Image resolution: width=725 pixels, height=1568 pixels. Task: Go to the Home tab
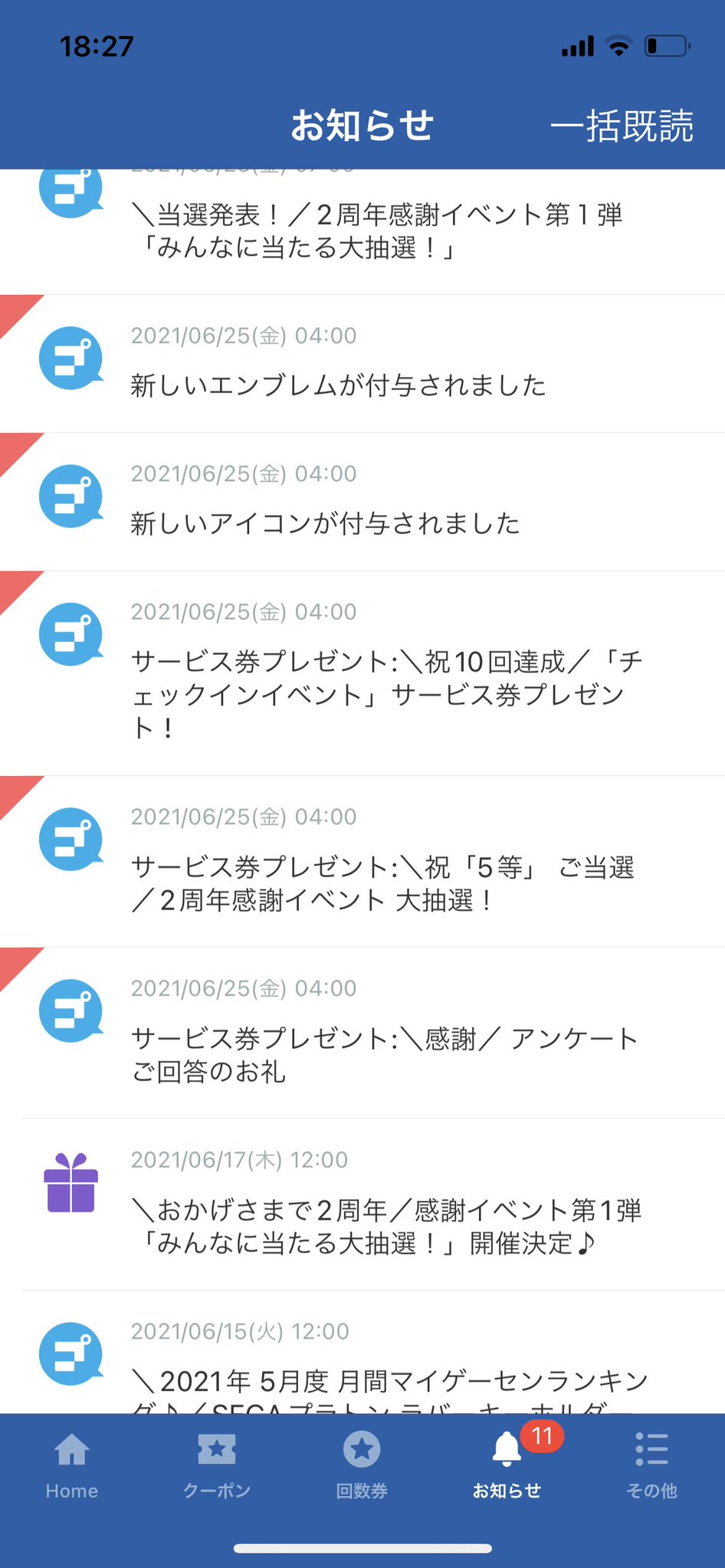click(72, 1465)
